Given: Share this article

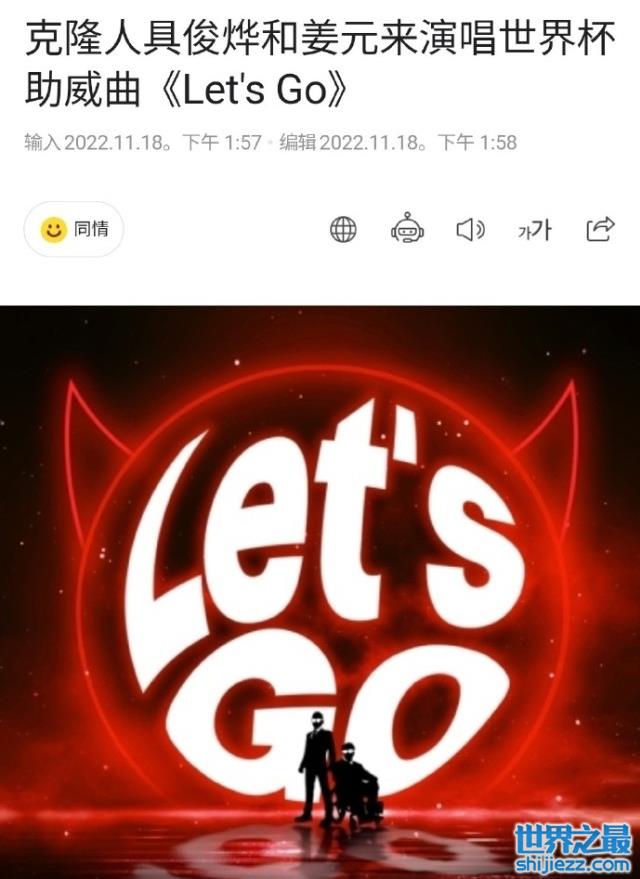Looking at the screenshot, I should [x=599, y=230].
